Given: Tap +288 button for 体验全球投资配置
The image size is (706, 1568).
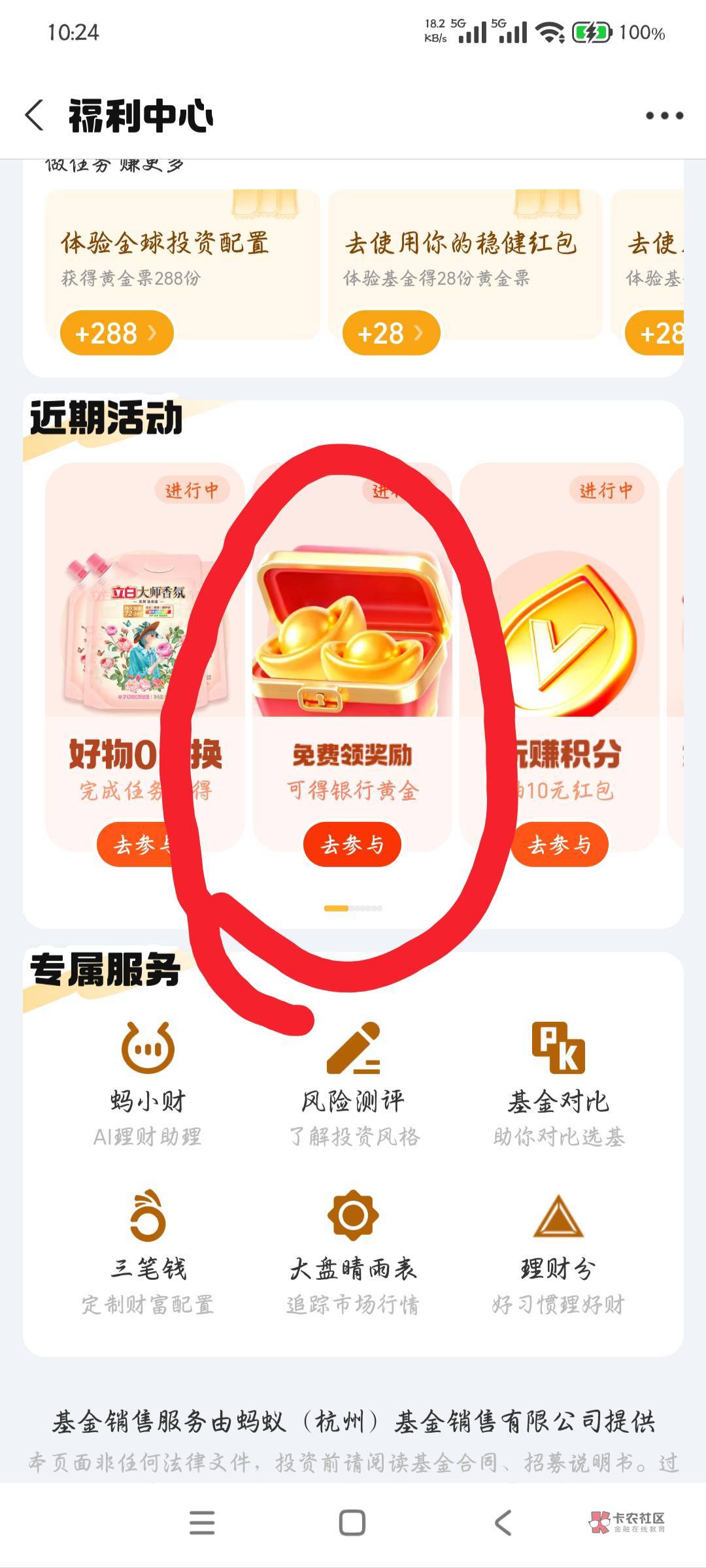Looking at the screenshot, I should [116, 333].
